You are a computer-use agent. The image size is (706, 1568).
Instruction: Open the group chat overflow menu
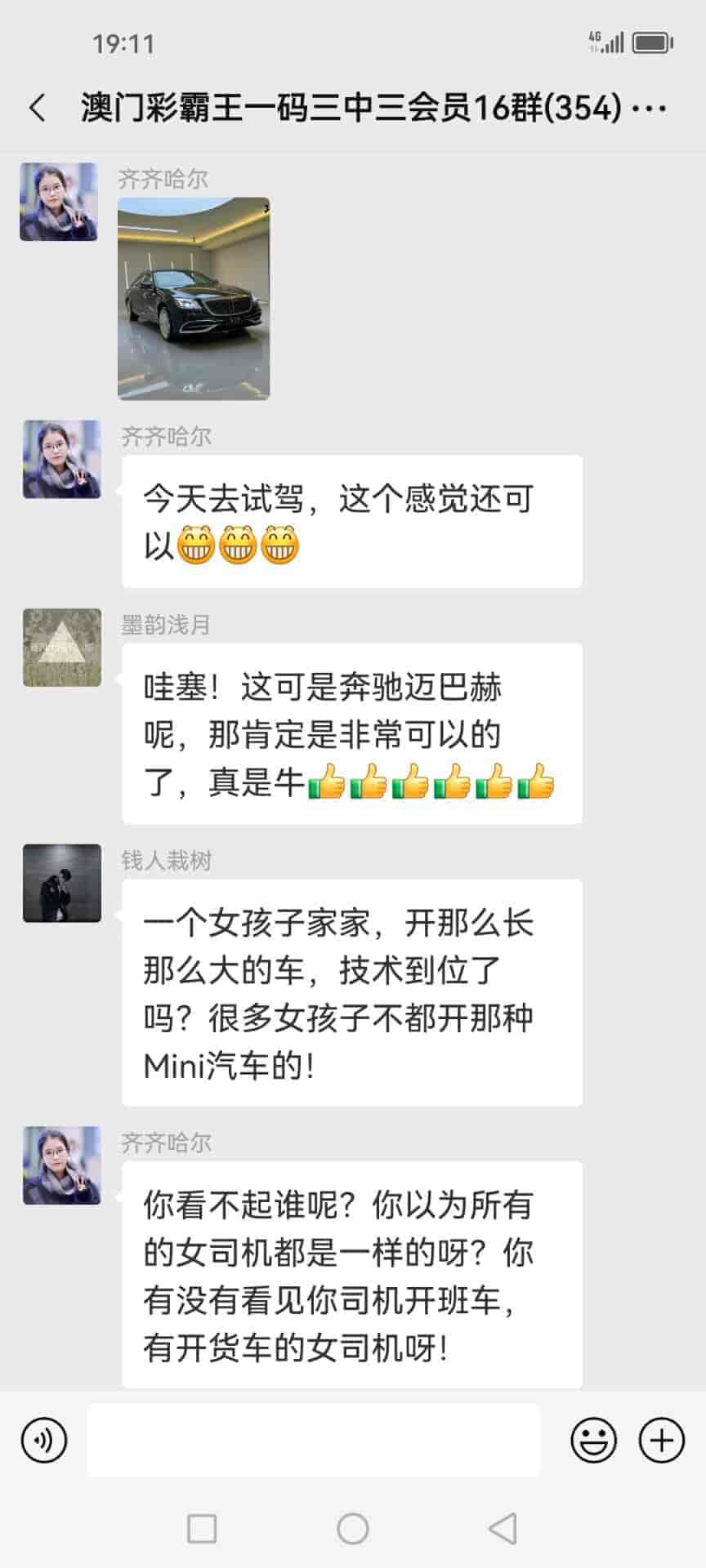(650, 108)
